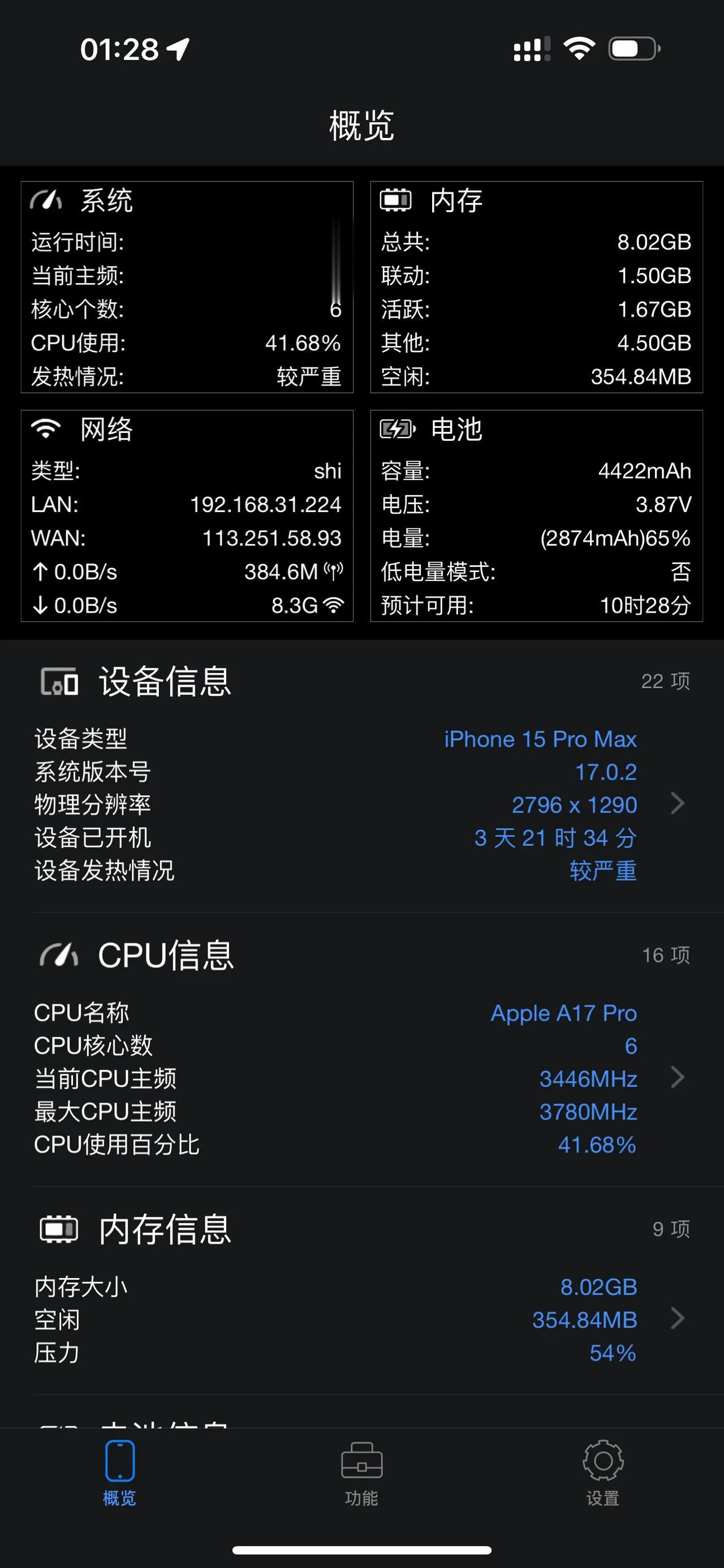Expand 物理分辨率 row via its chevron
The image size is (724, 1568).
coord(677,804)
